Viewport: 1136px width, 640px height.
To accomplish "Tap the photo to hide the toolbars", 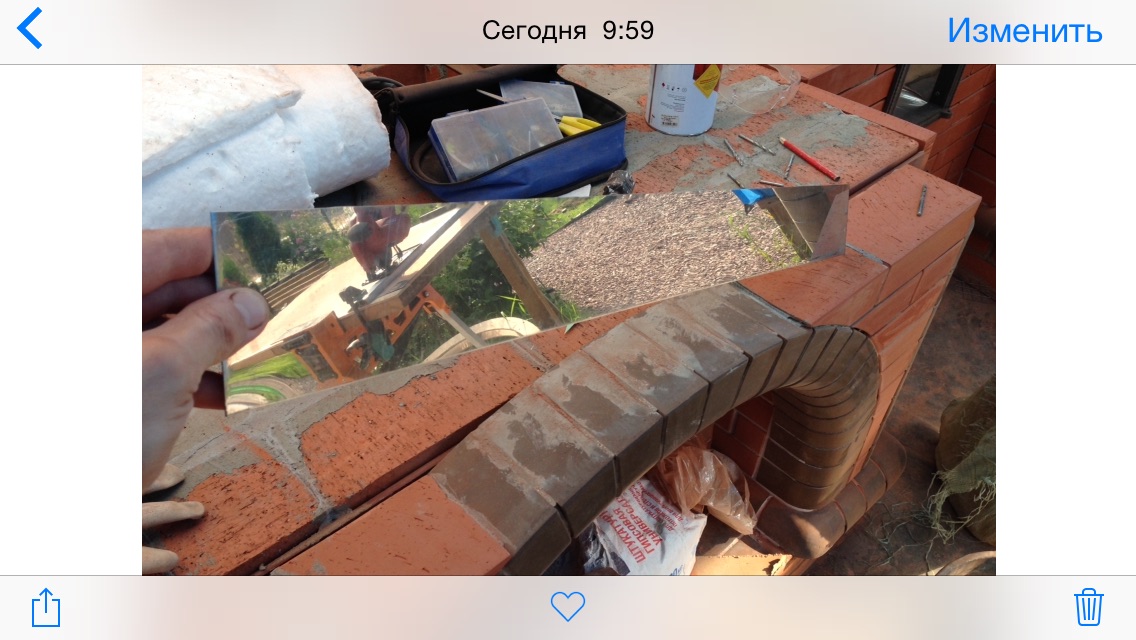I will tap(568, 320).
